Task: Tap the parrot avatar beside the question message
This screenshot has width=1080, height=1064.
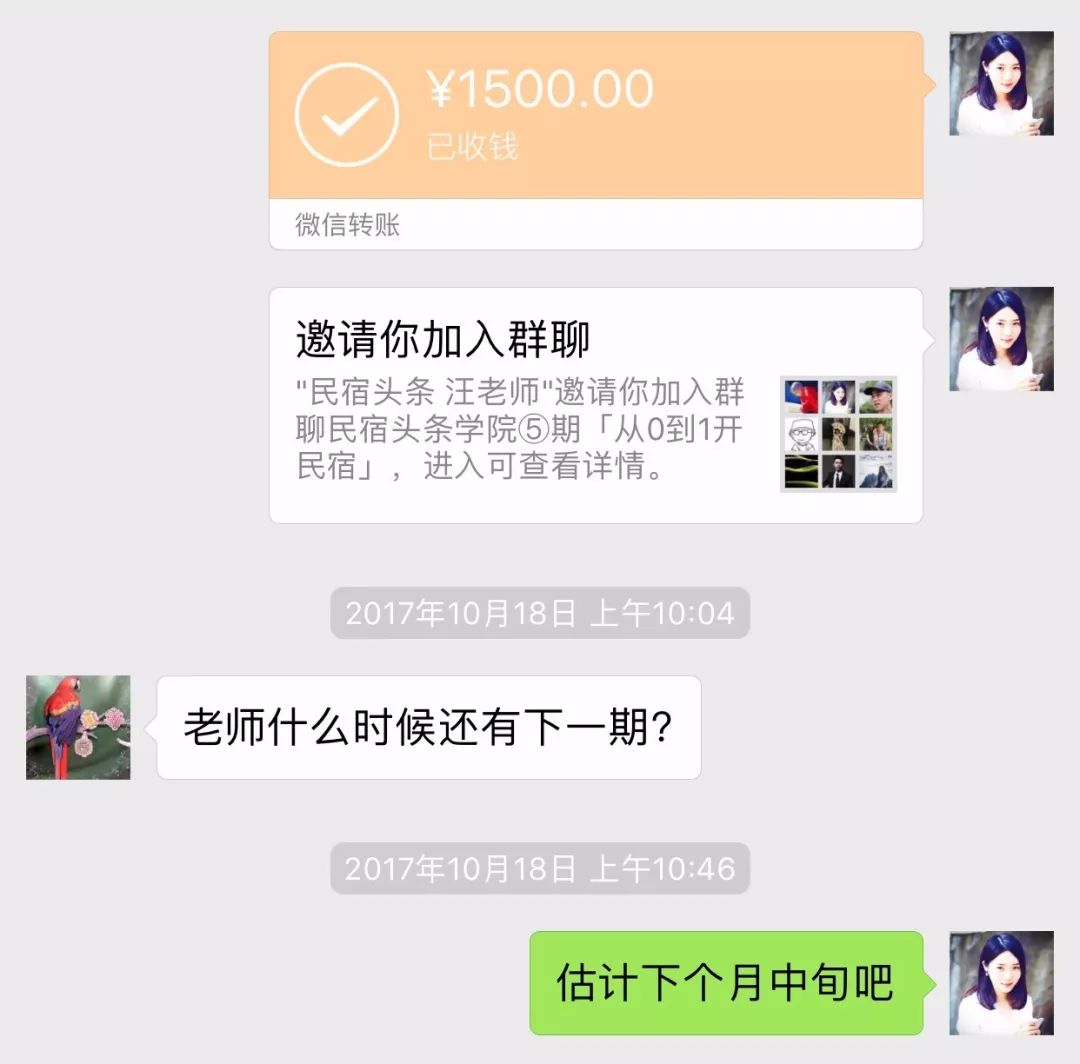Action: 78,727
